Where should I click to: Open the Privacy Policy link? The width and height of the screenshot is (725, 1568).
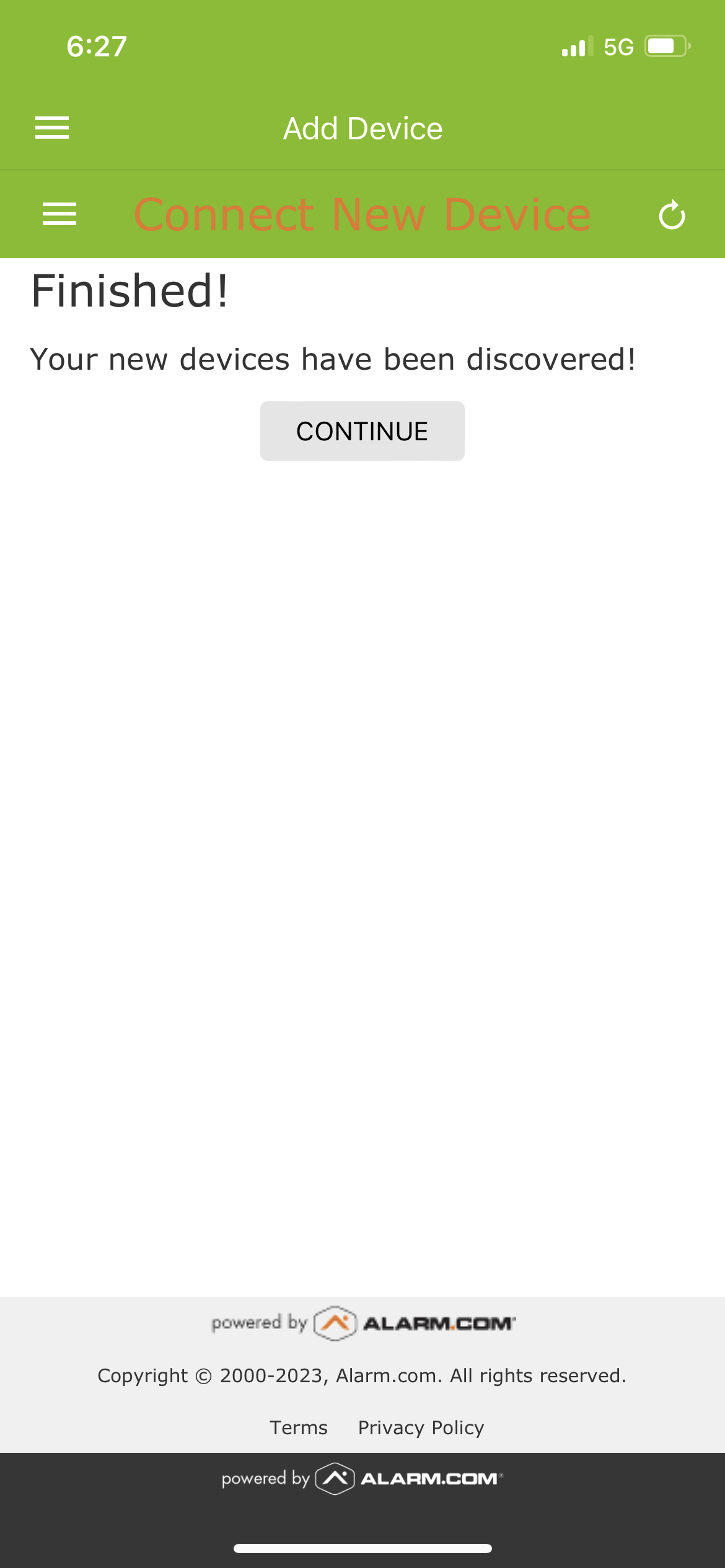click(x=421, y=1427)
